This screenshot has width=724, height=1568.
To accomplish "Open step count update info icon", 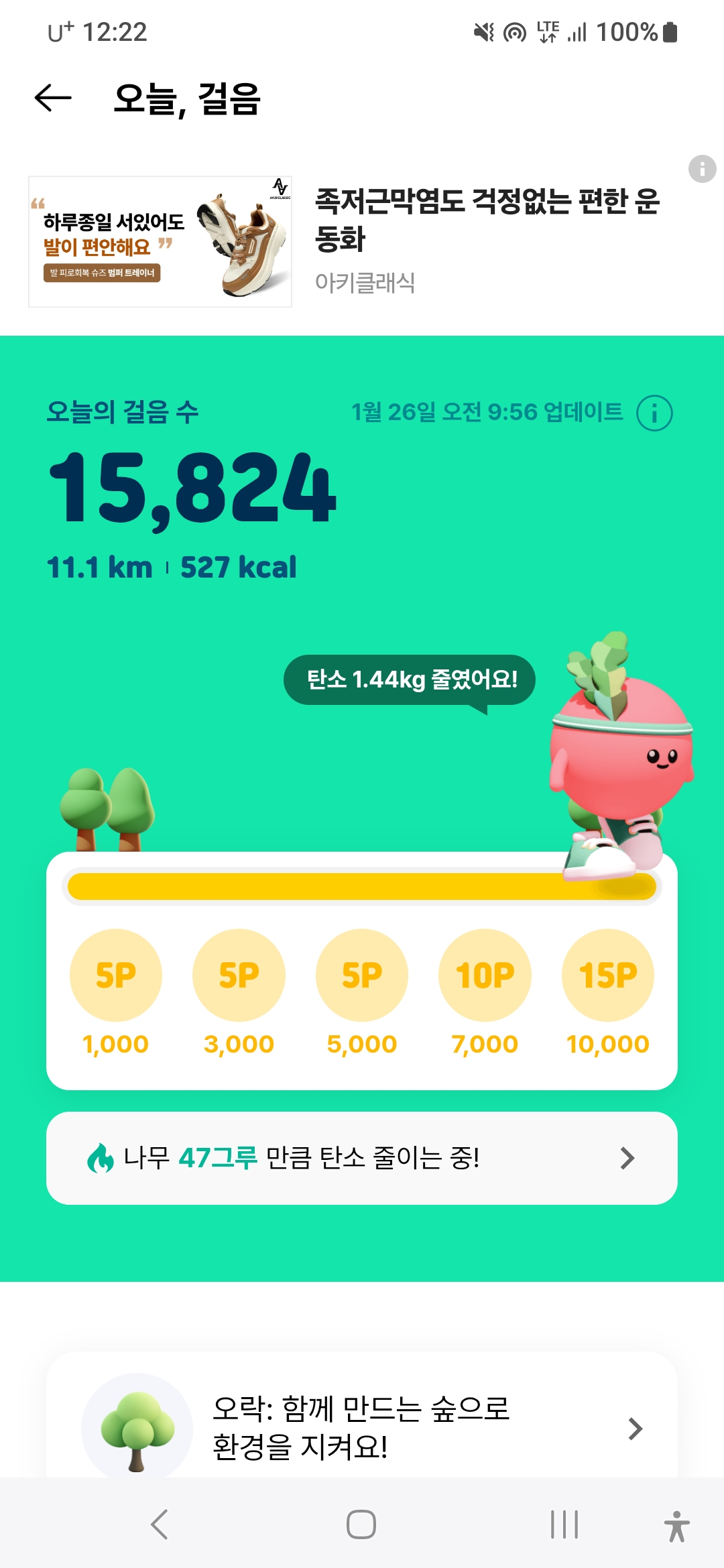I will (x=654, y=413).
